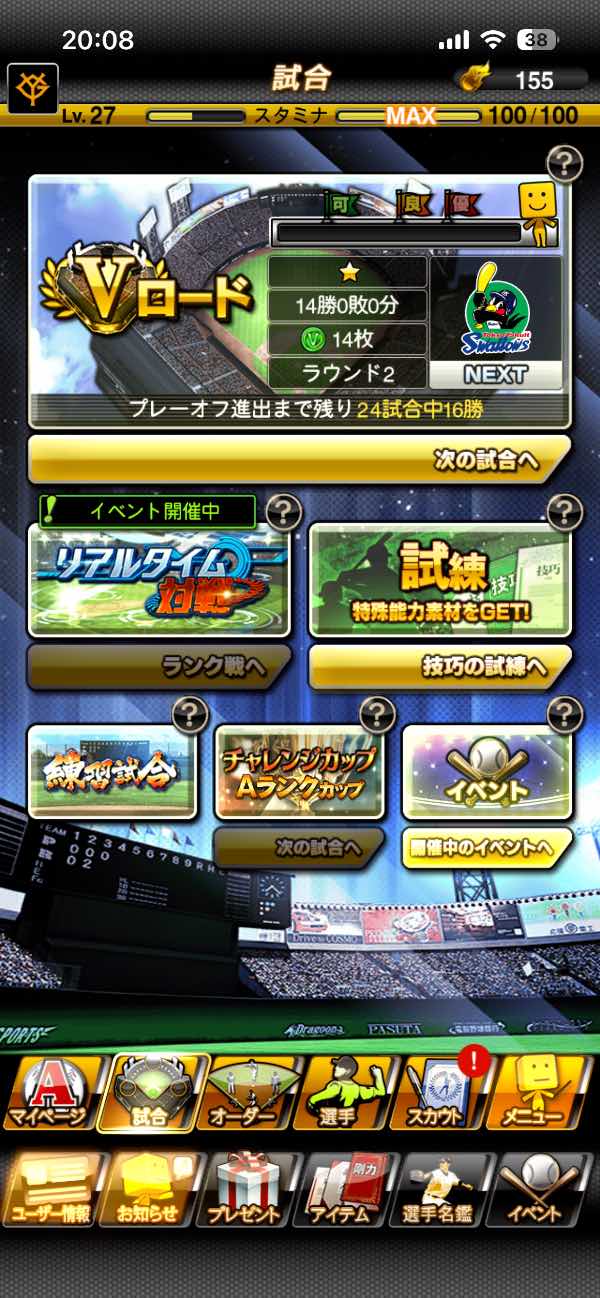Open the メニュー tab
Viewport: 600px width, 1298px height.
(542, 1094)
